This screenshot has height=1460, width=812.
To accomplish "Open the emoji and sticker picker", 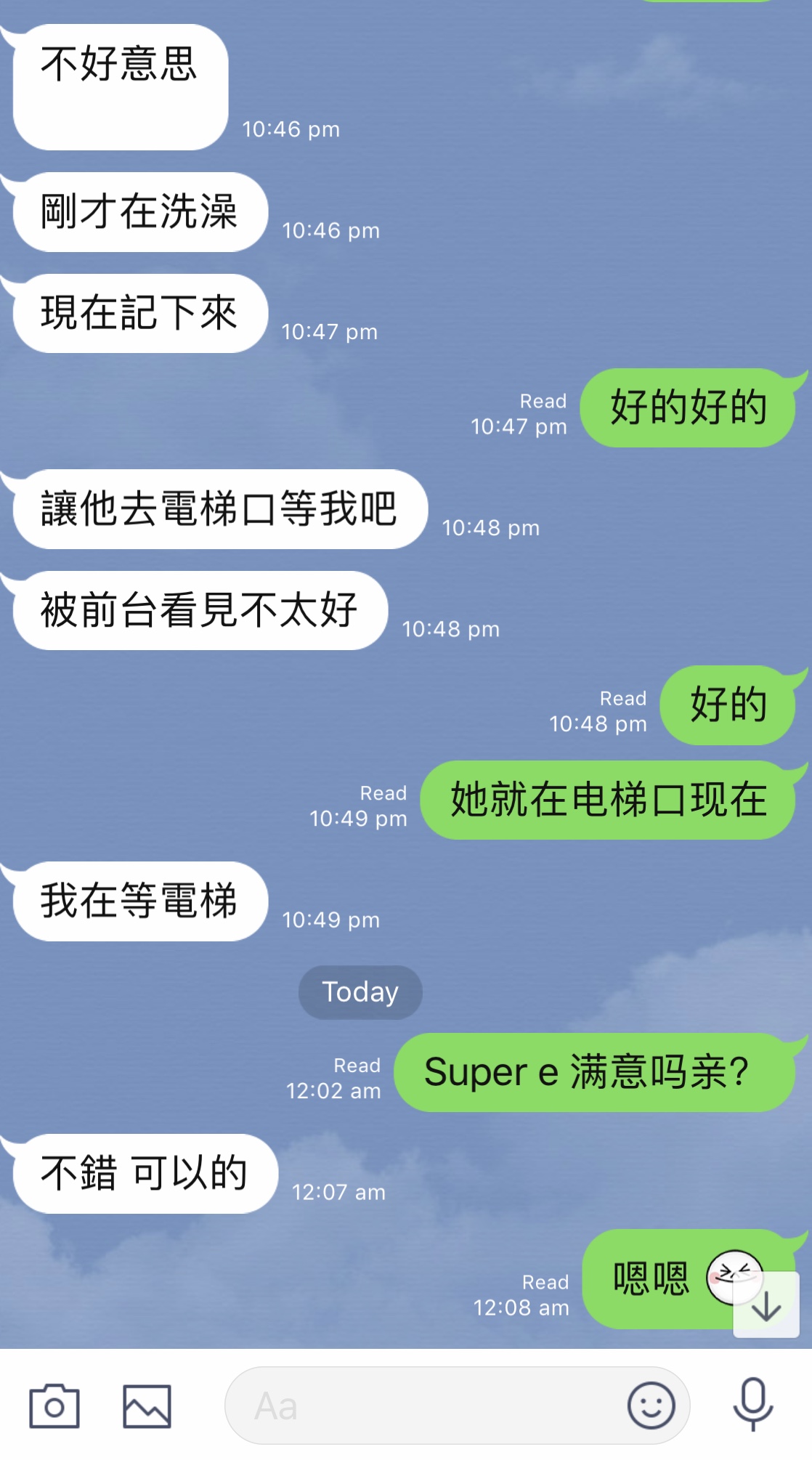I will click(x=651, y=1406).
